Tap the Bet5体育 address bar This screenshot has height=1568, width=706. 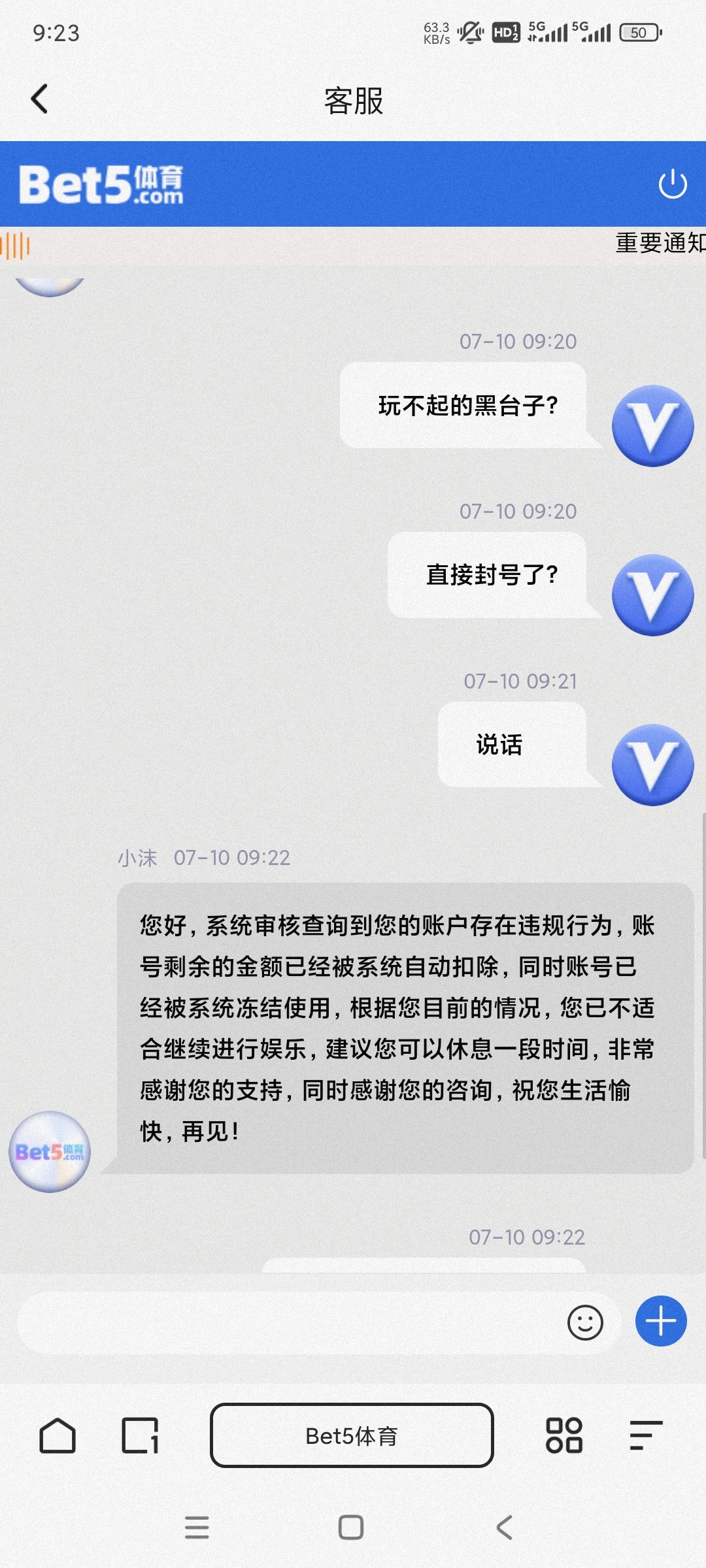pyautogui.click(x=352, y=1435)
